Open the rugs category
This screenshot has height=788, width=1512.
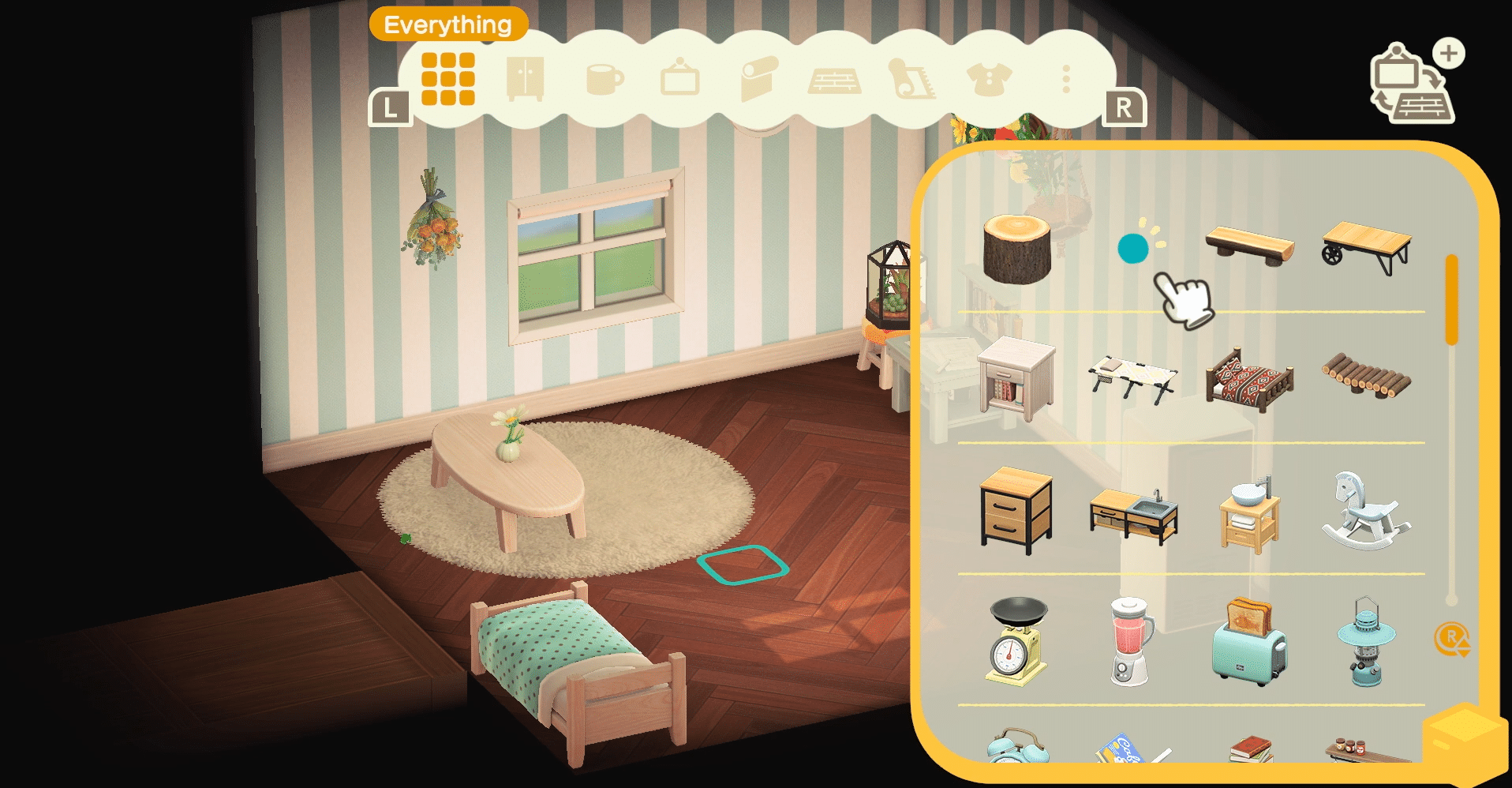(911, 79)
